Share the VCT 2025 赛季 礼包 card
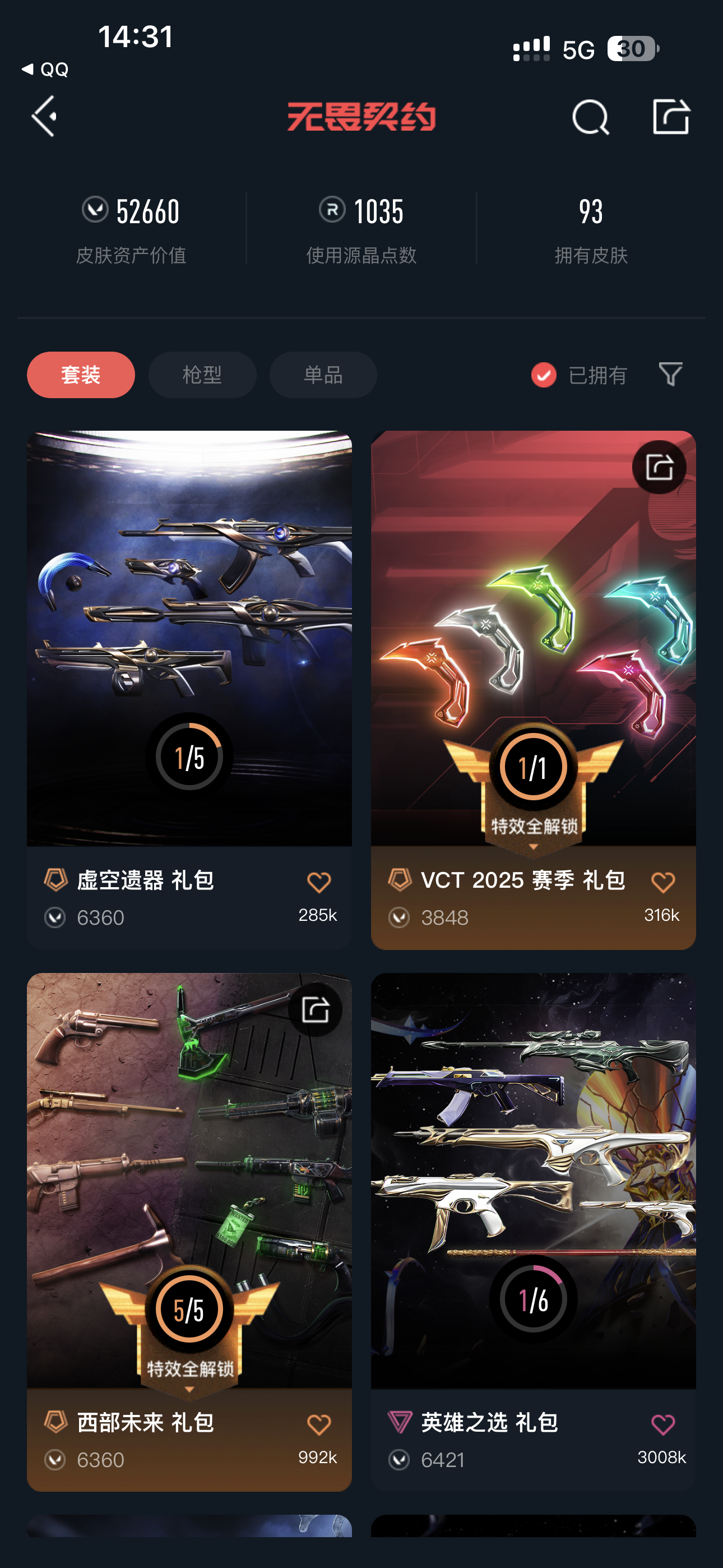723x1568 pixels. point(659,468)
